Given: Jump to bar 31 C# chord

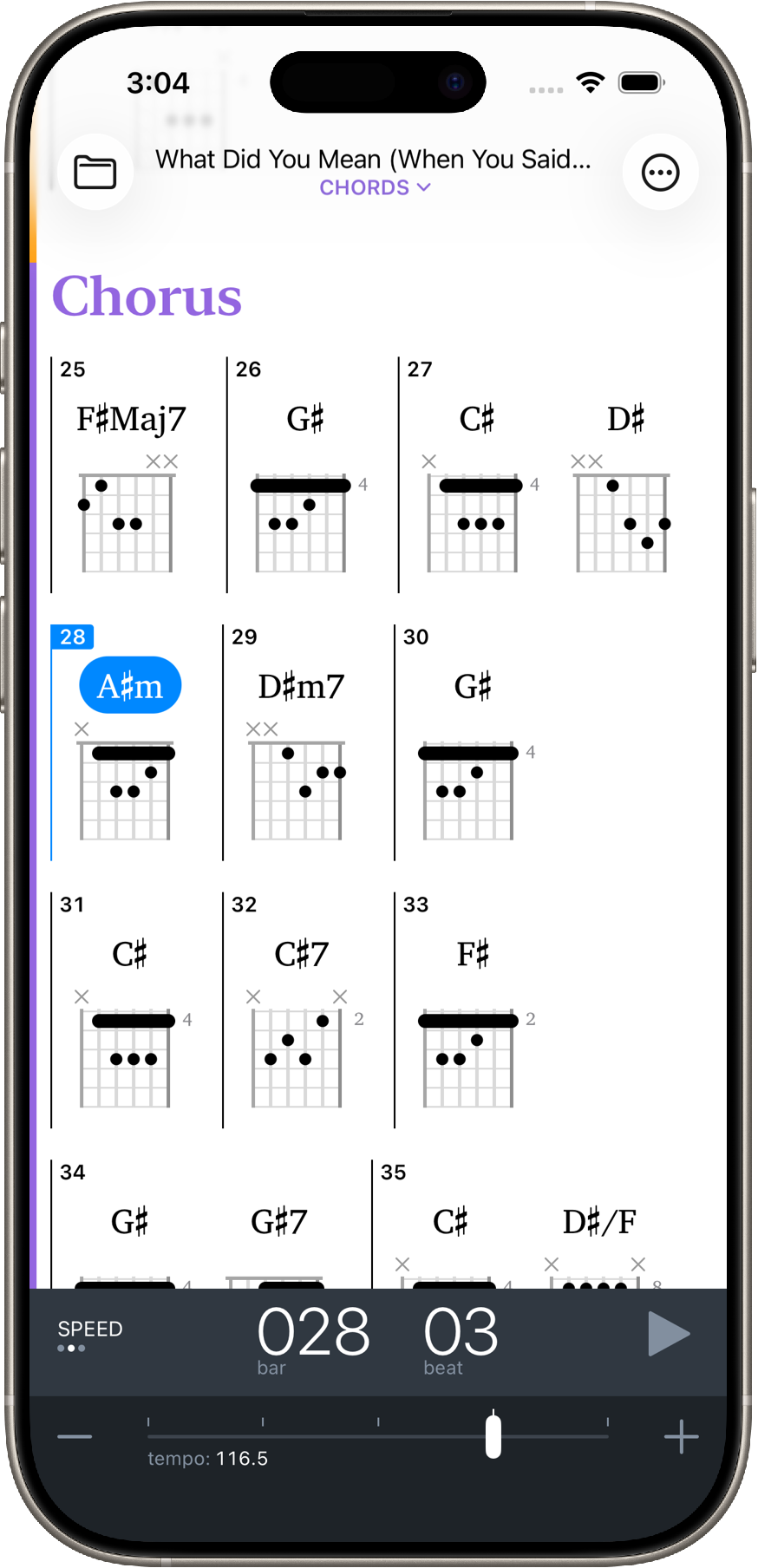Looking at the screenshot, I should (x=129, y=955).
